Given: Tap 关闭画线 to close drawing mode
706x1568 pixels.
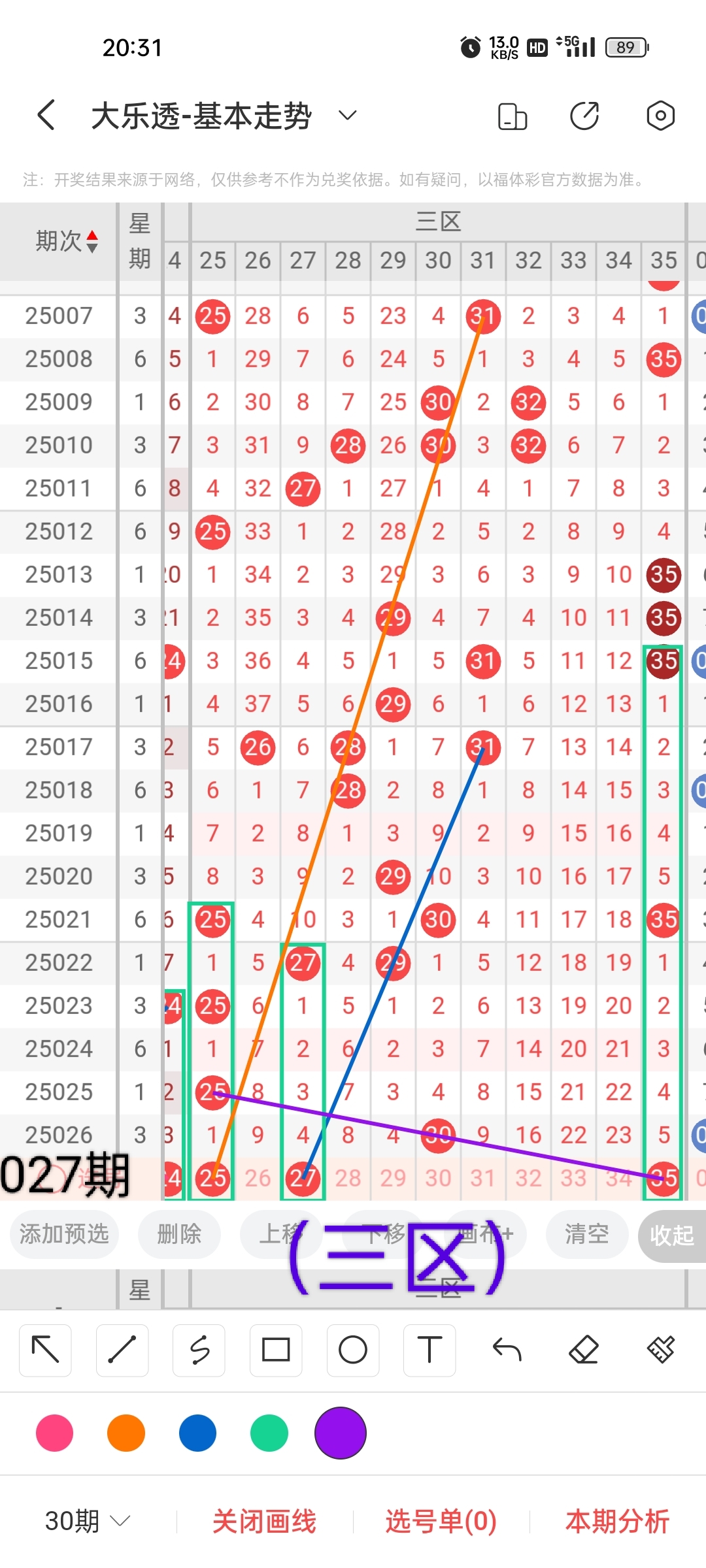Looking at the screenshot, I should coord(264,1521).
